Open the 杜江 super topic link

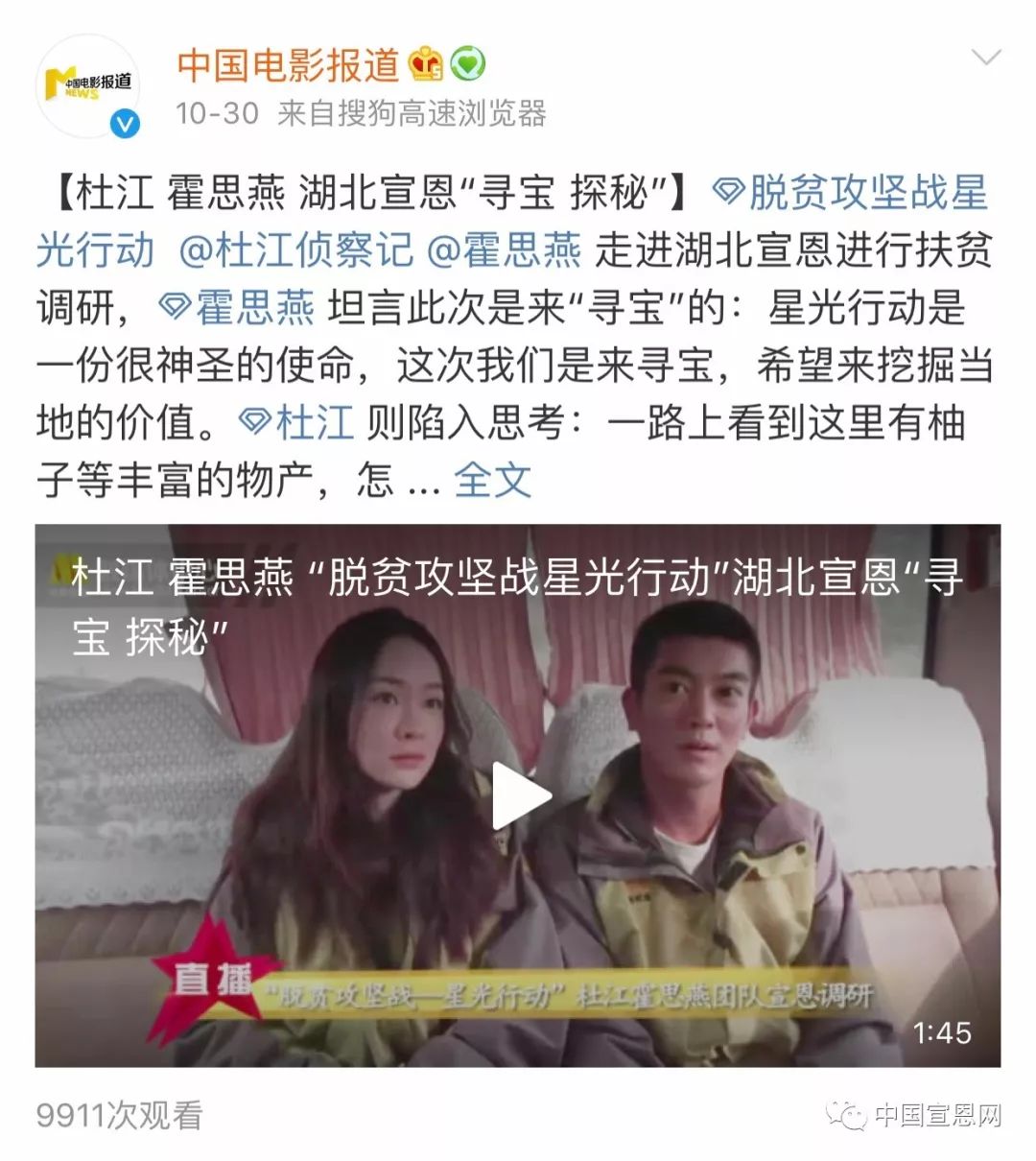tap(298, 423)
